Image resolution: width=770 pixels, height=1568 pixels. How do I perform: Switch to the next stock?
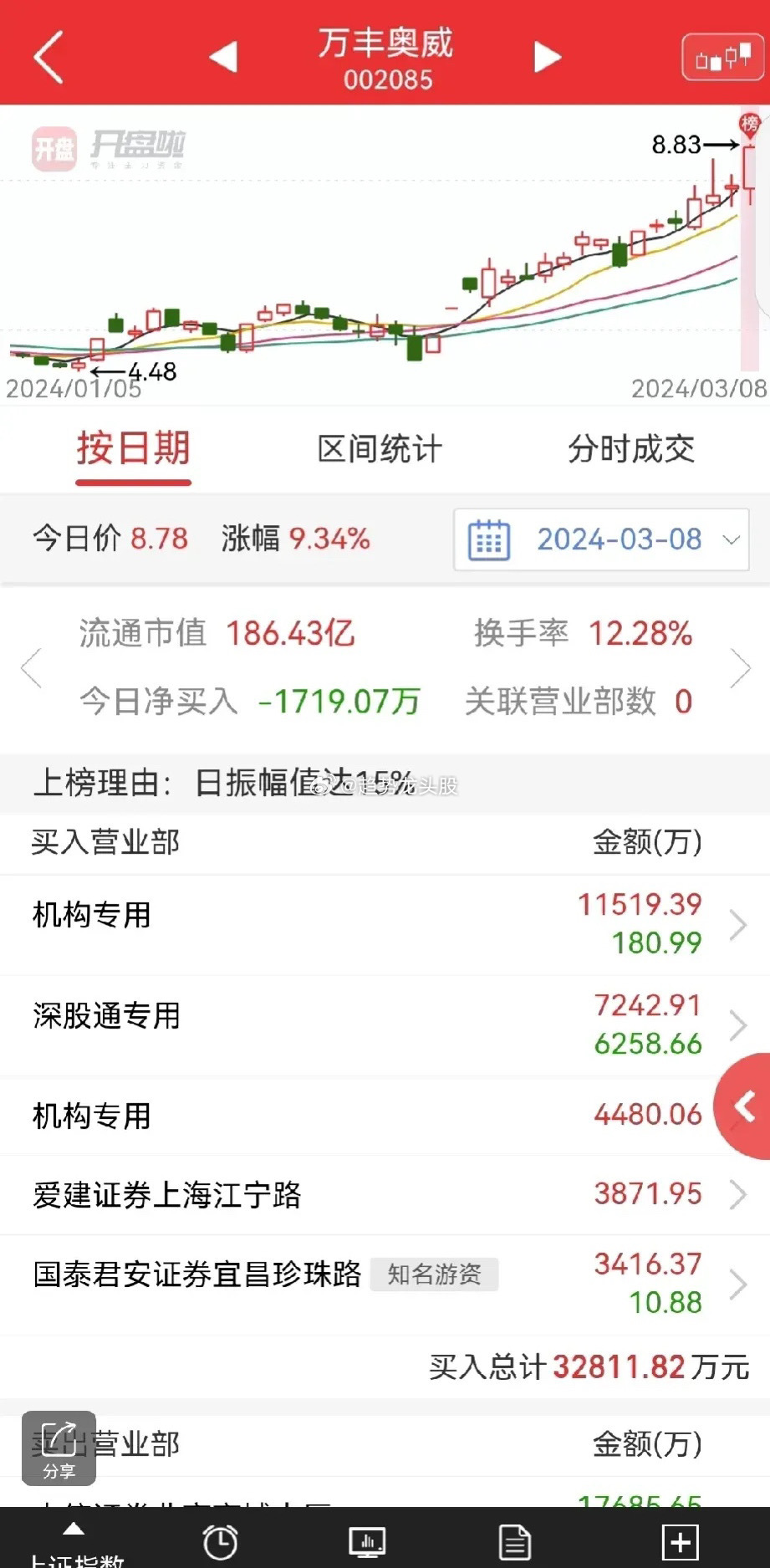[548, 57]
